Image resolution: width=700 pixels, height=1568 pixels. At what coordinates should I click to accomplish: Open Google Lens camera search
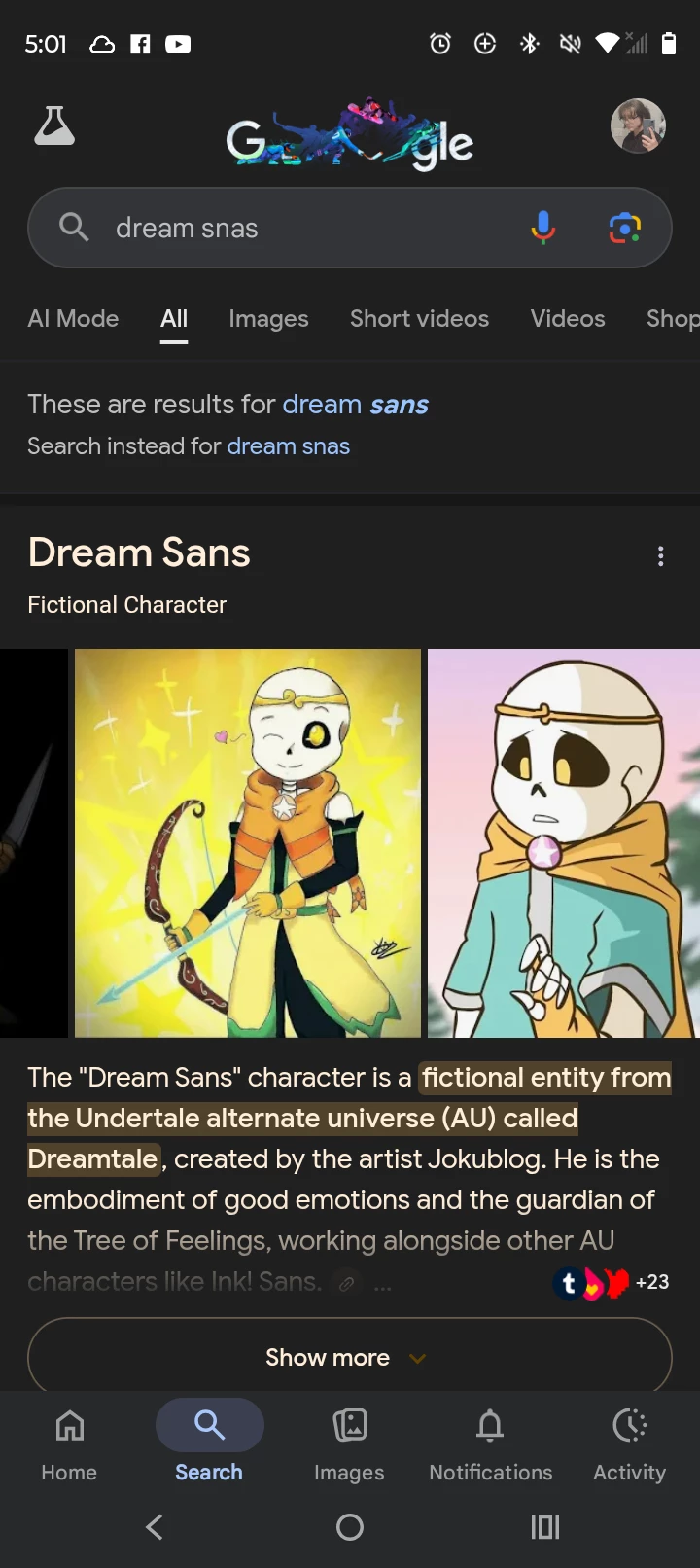[624, 228]
